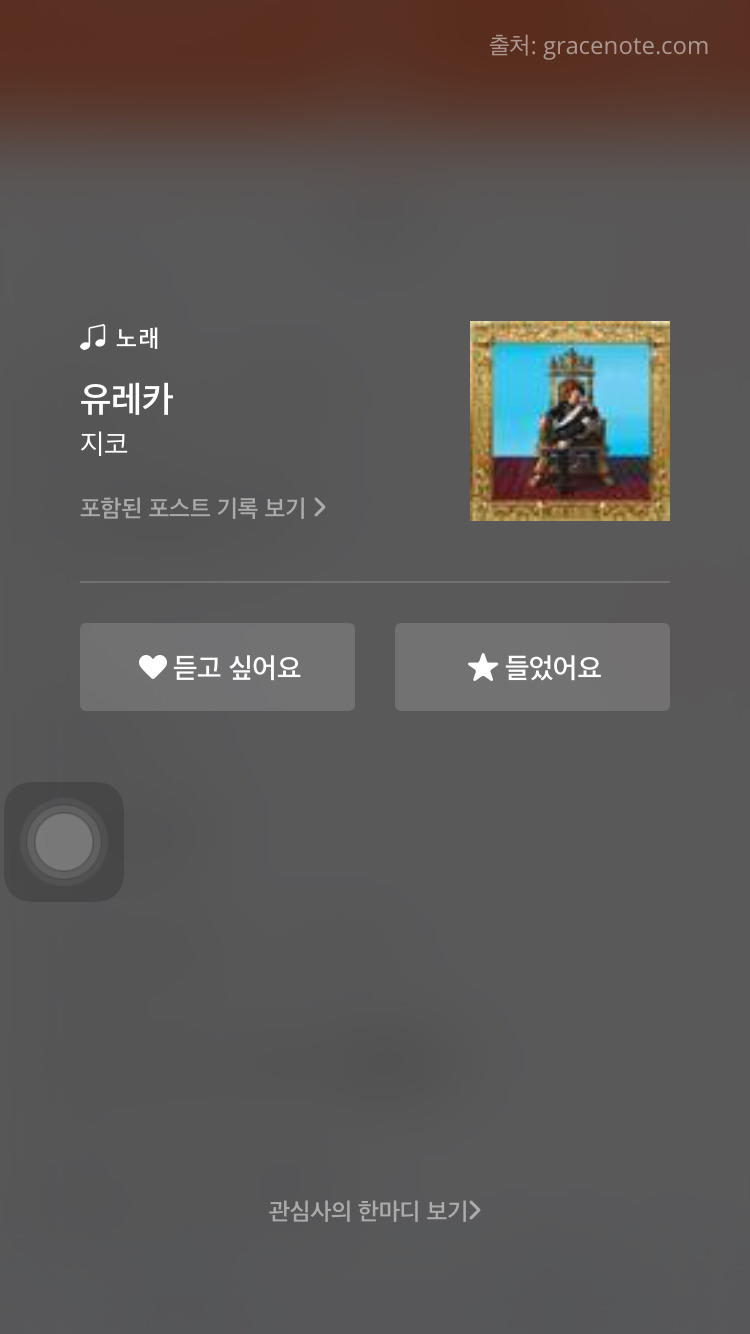This screenshot has height=1334, width=750.
Task: Tap the 듣고 싶어요 heart button
Action: (x=217, y=667)
